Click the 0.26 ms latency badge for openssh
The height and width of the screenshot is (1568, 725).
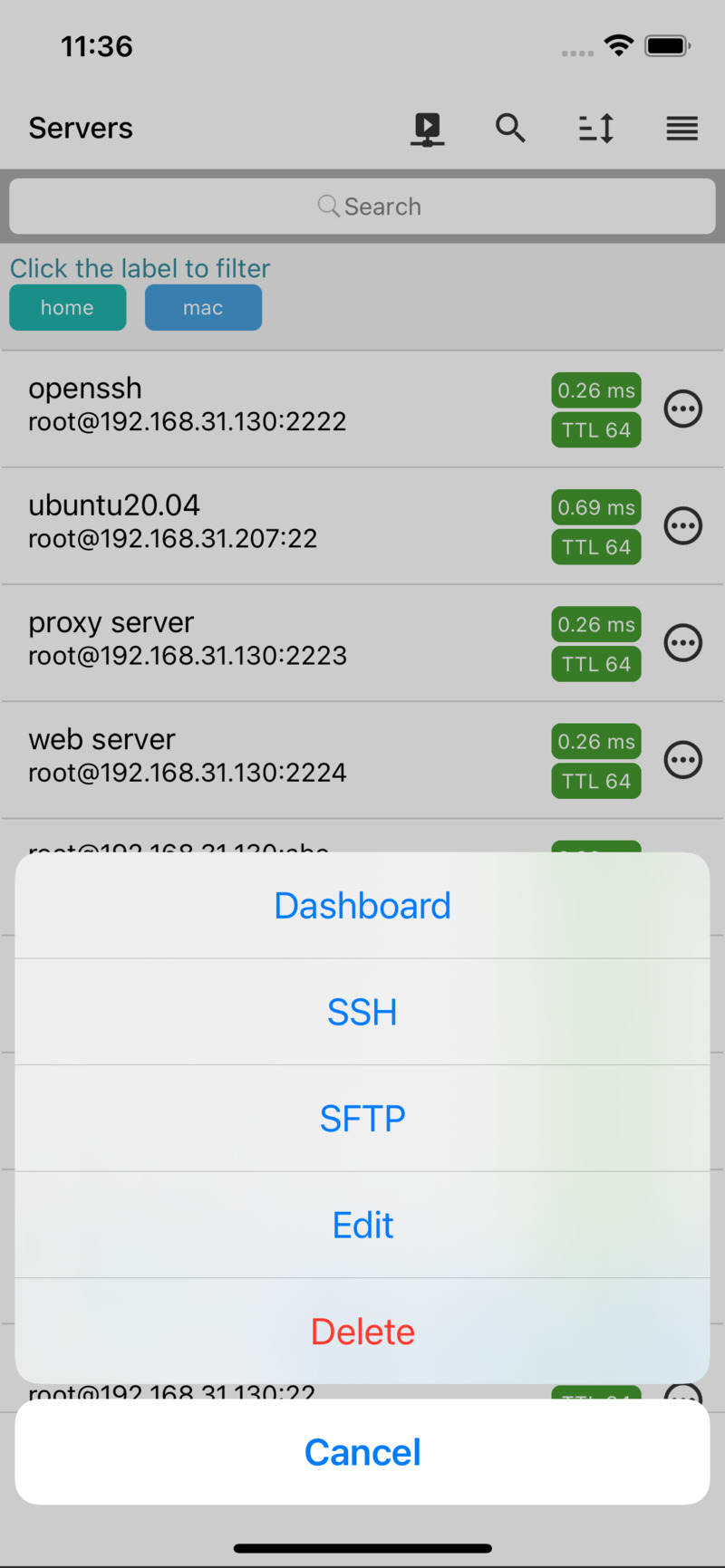[595, 390]
